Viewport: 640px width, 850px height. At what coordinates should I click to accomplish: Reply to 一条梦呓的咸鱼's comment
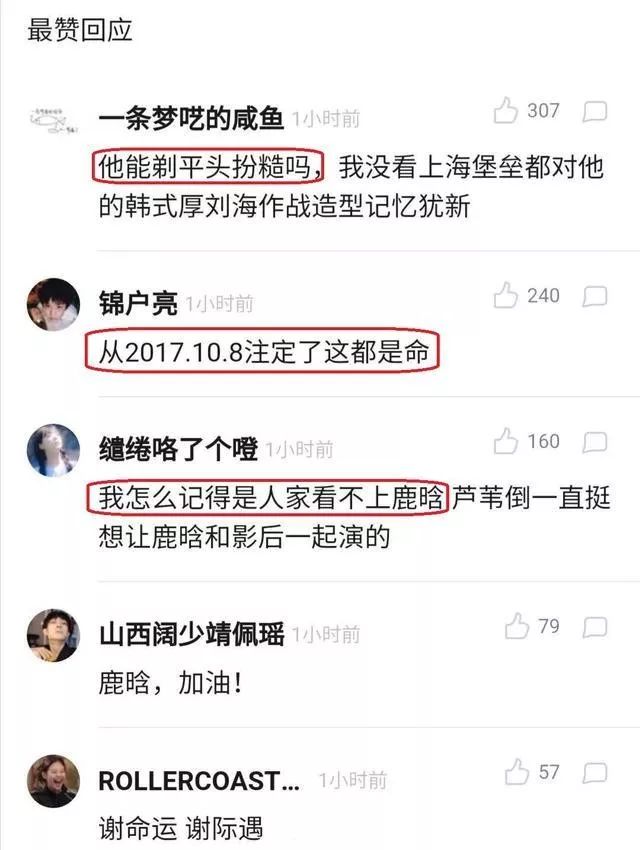pyautogui.click(x=595, y=111)
